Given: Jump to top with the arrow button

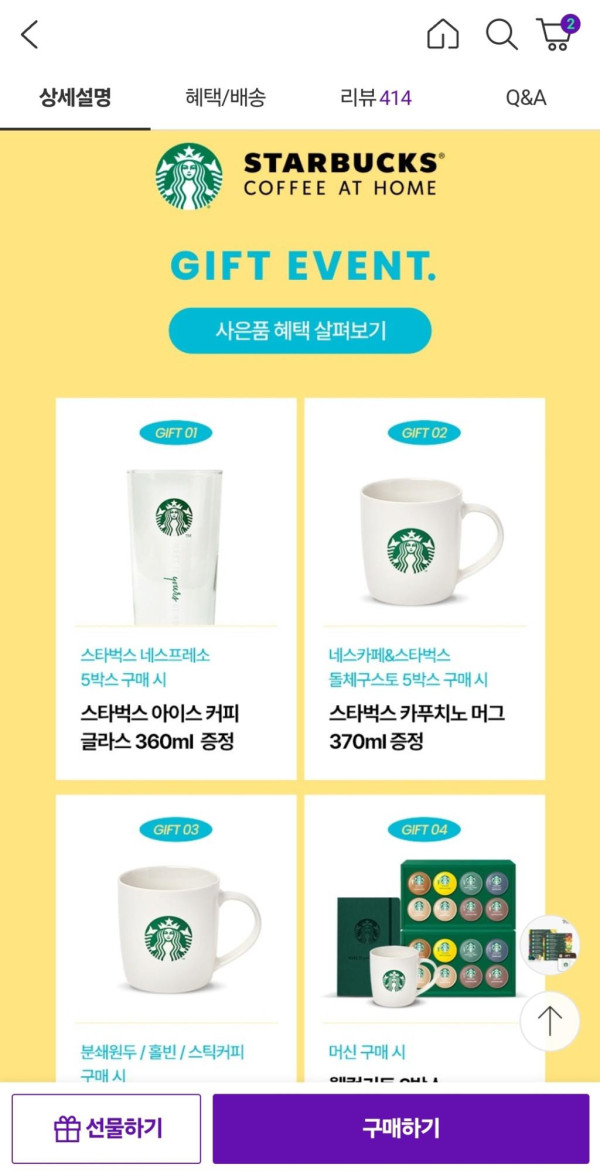Looking at the screenshot, I should click(549, 1021).
